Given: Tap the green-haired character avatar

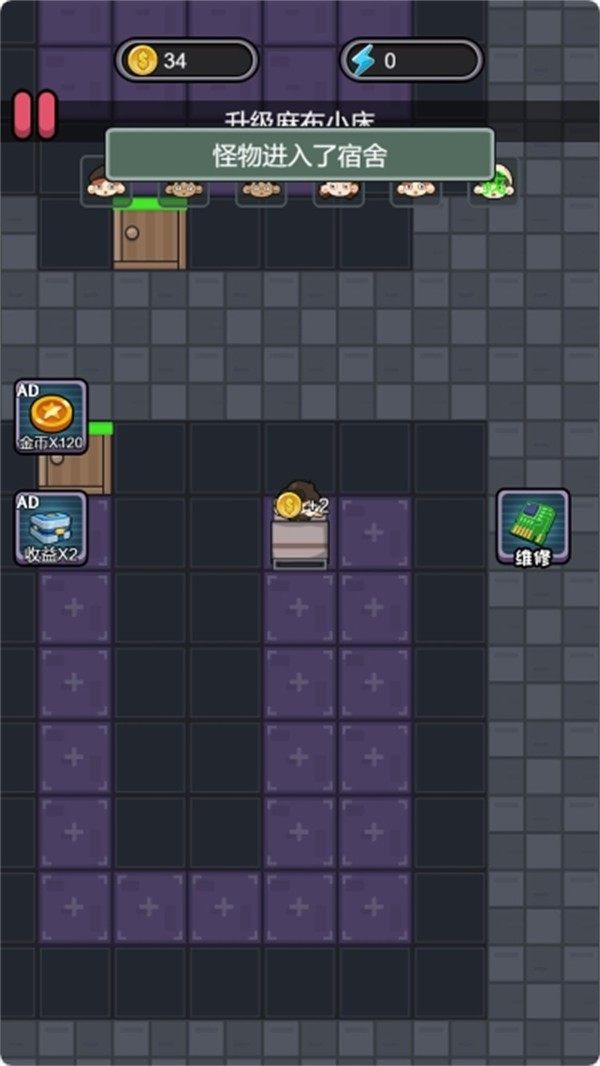Looking at the screenshot, I should tap(494, 186).
